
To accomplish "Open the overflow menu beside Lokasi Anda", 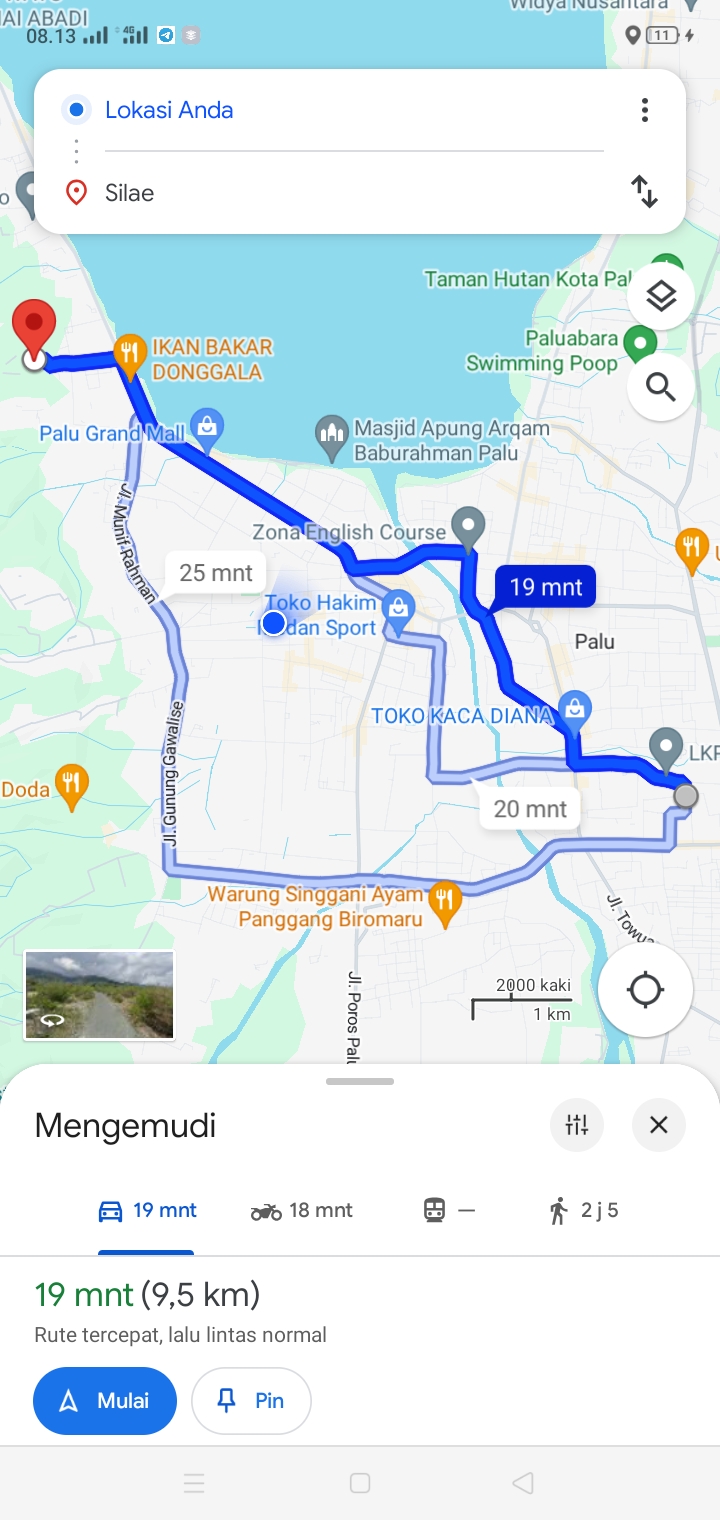I will (x=645, y=110).
